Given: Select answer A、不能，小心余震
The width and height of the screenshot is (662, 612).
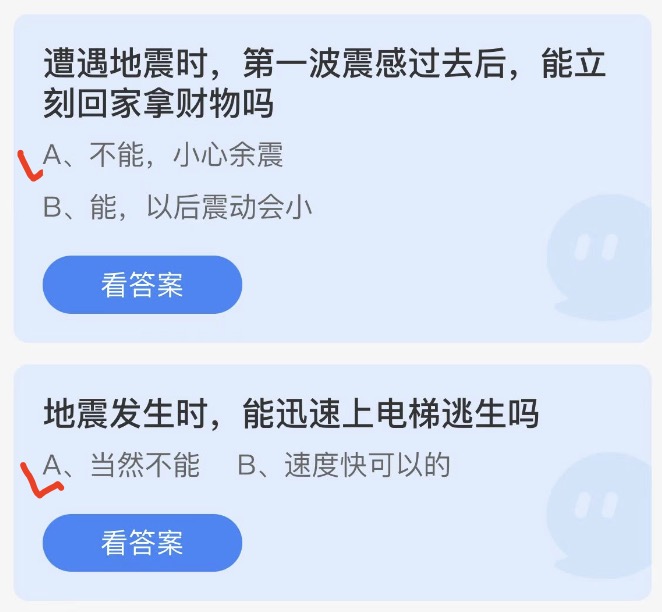Looking at the screenshot, I should pyautogui.click(x=164, y=155).
